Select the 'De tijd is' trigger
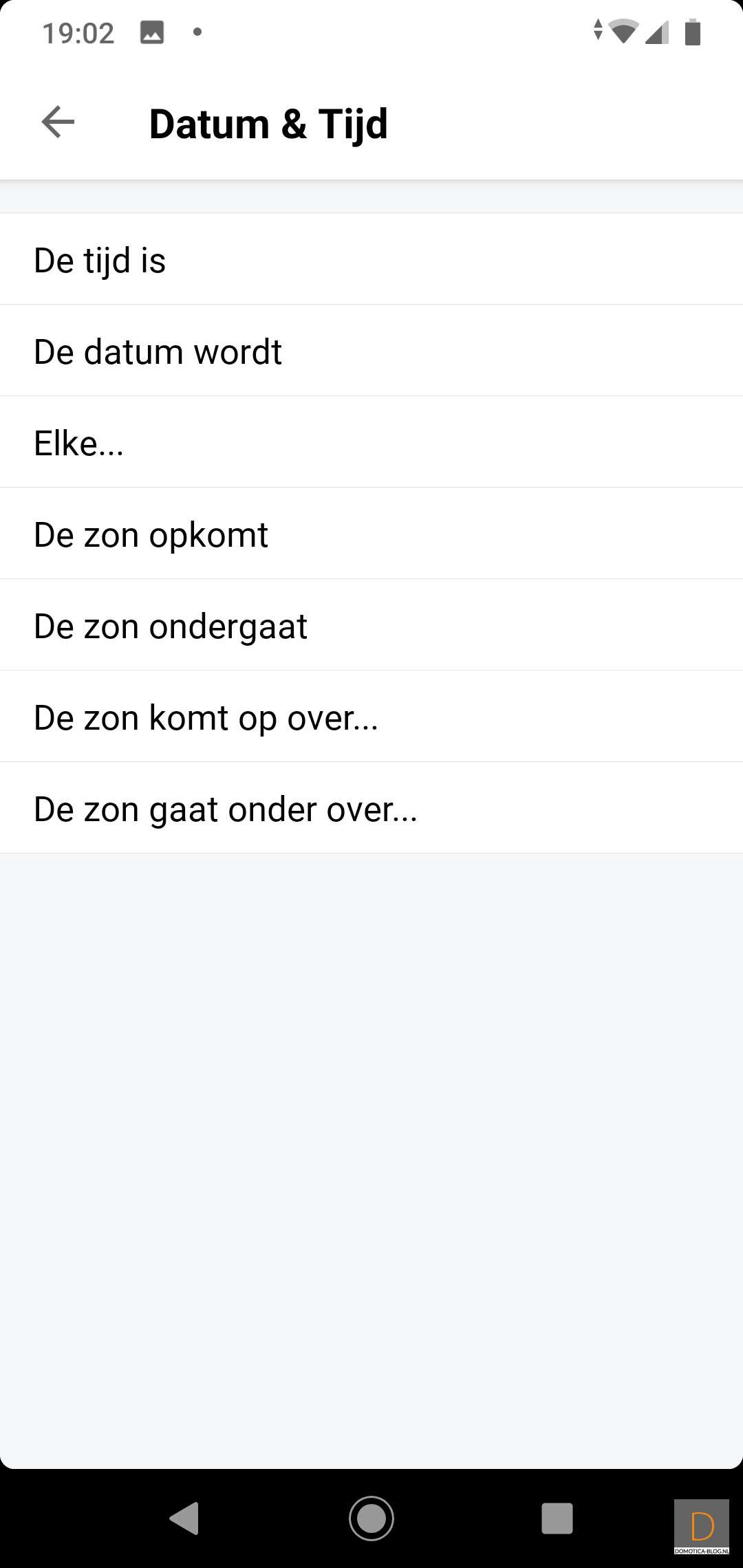This screenshot has height=1568, width=743. (x=371, y=259)
